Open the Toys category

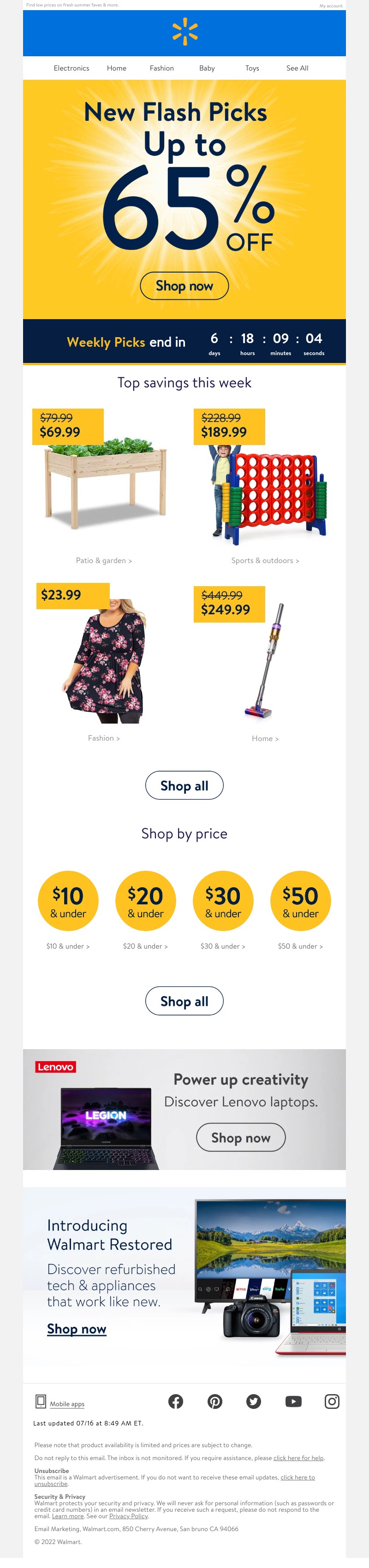tap(252, 68)
